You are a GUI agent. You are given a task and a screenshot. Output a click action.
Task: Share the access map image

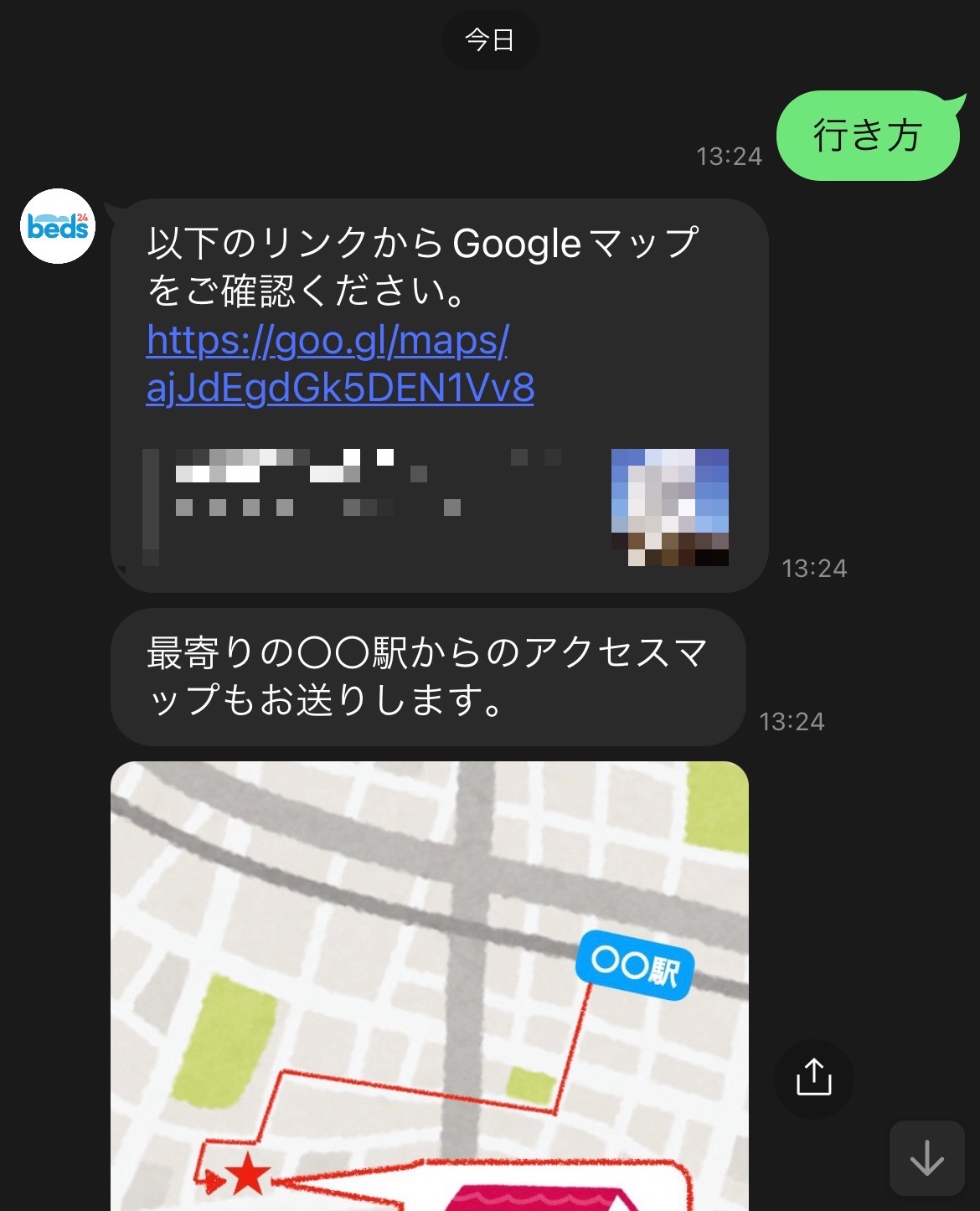click(x=813, y=1077)
